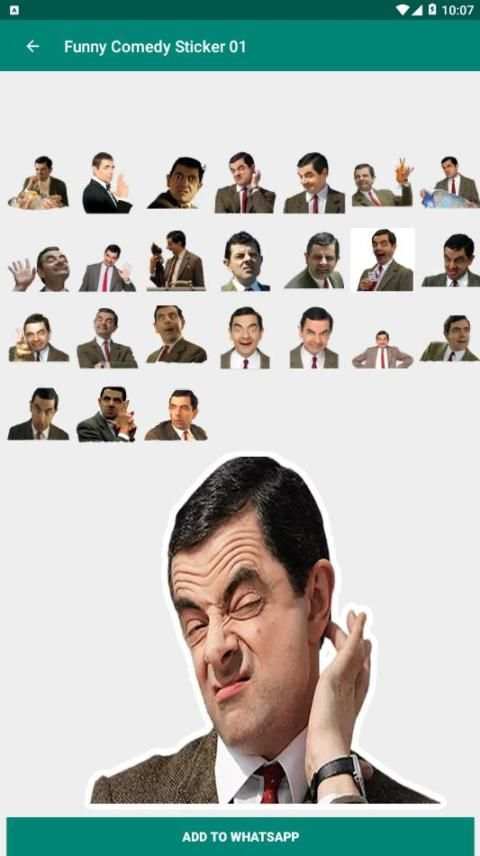
Task: Select the sticker with the blue shirt collar
Action: [x=245, y=261]
